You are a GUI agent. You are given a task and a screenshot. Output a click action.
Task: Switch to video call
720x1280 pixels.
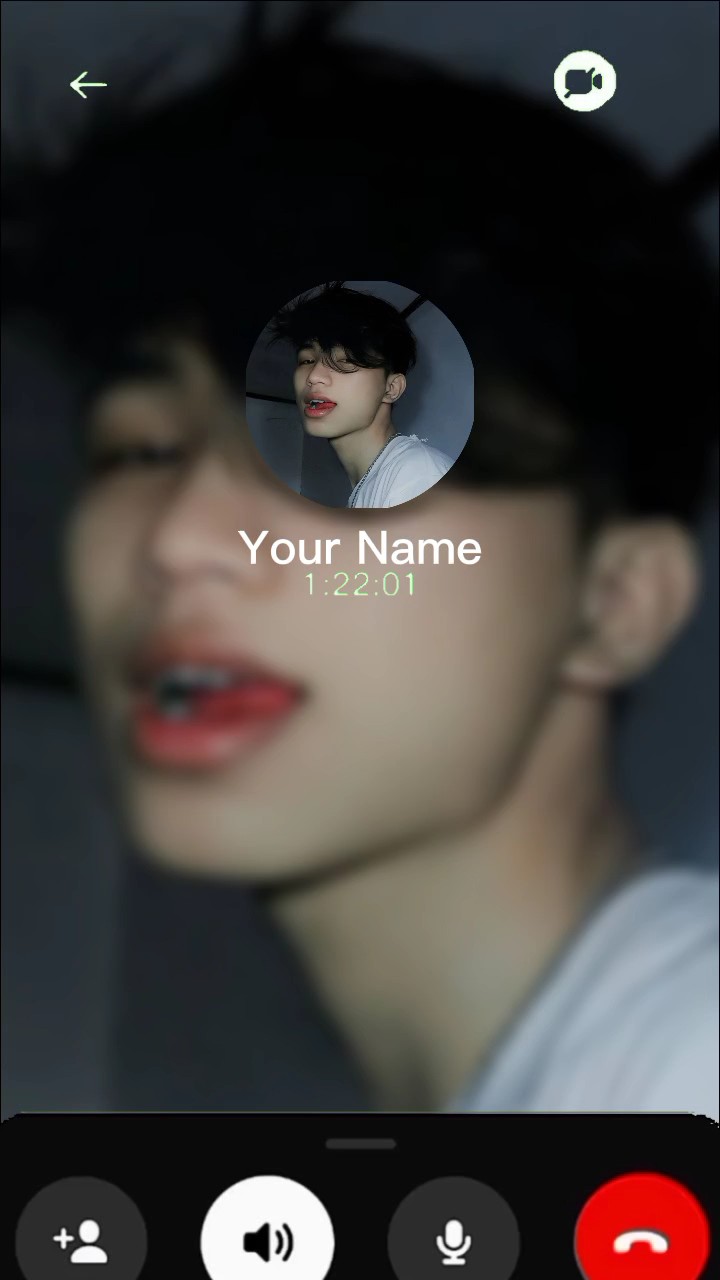(x=585, y=82)
